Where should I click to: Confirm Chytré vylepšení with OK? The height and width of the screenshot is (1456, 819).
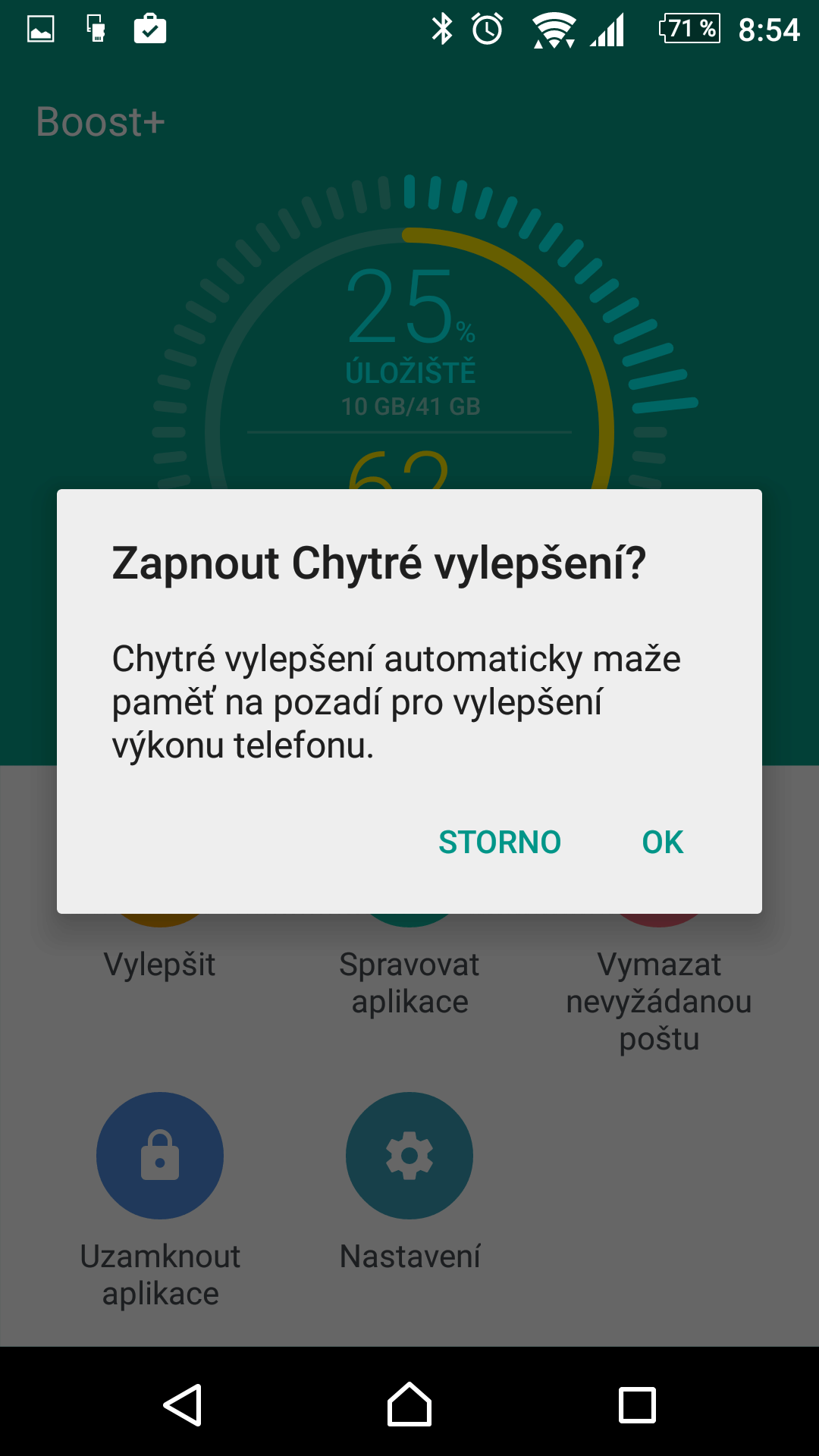click(x=662, y=842)
